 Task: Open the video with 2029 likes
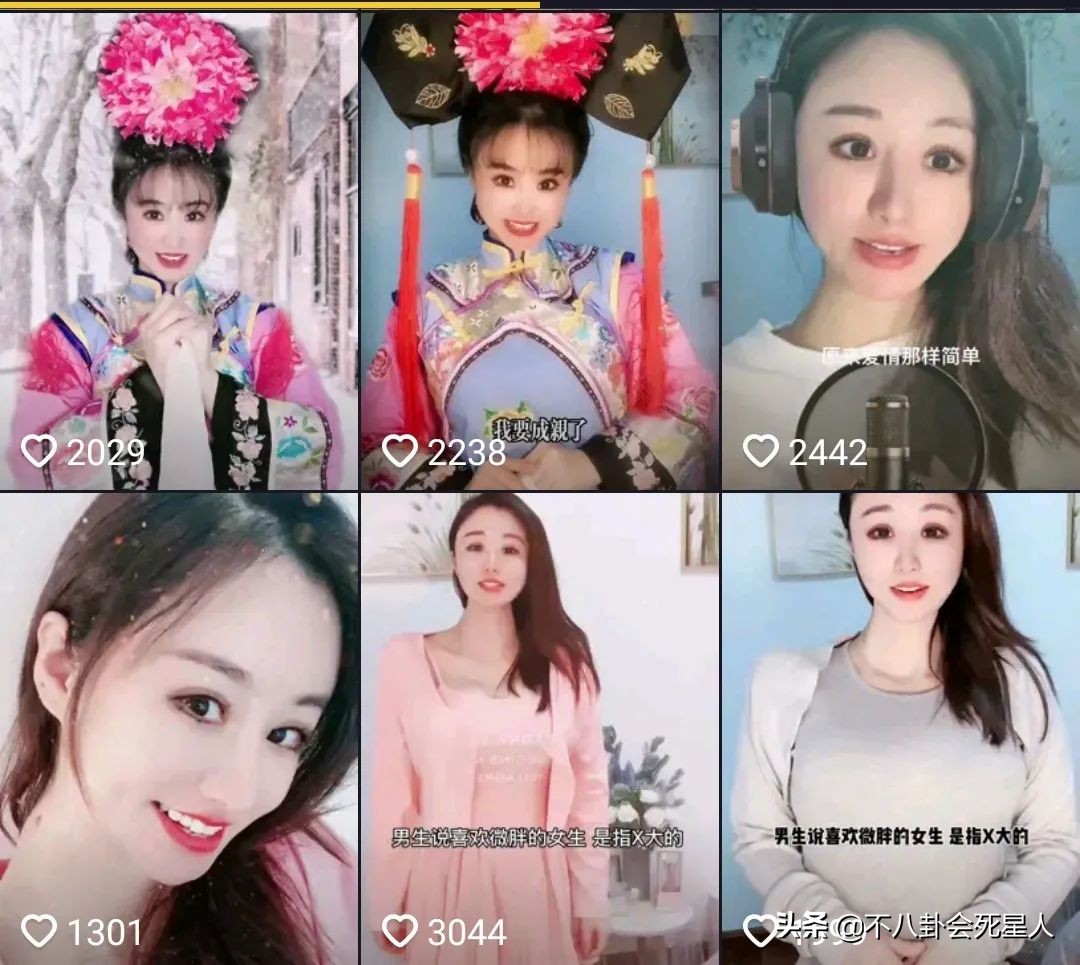(178, 250)
